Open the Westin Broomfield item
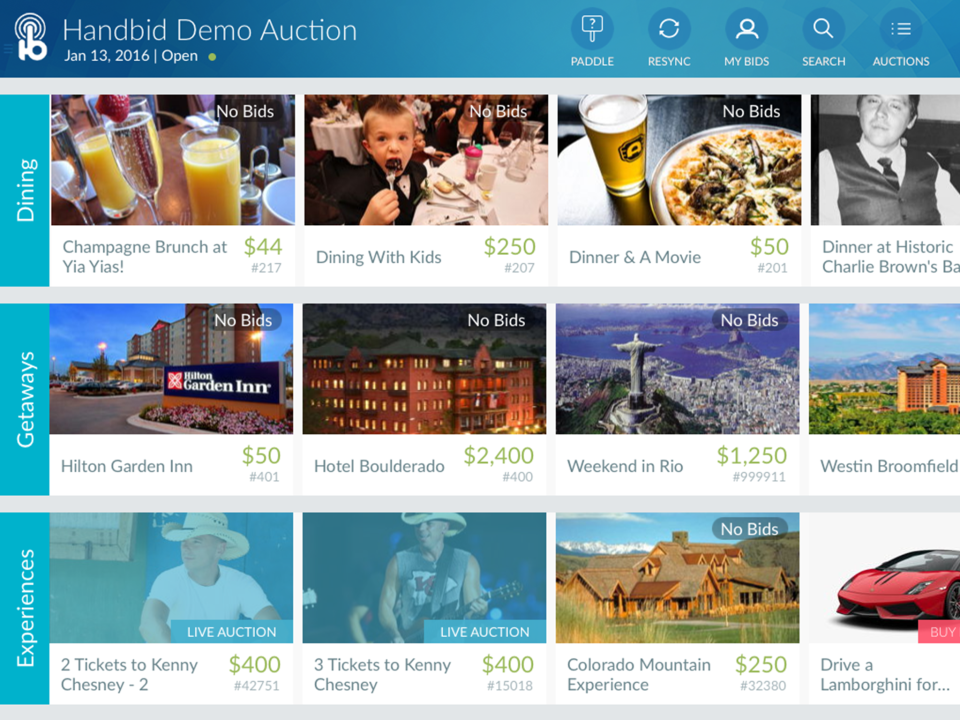The width and height of the screenshot is (960, 720). point(885,398)
